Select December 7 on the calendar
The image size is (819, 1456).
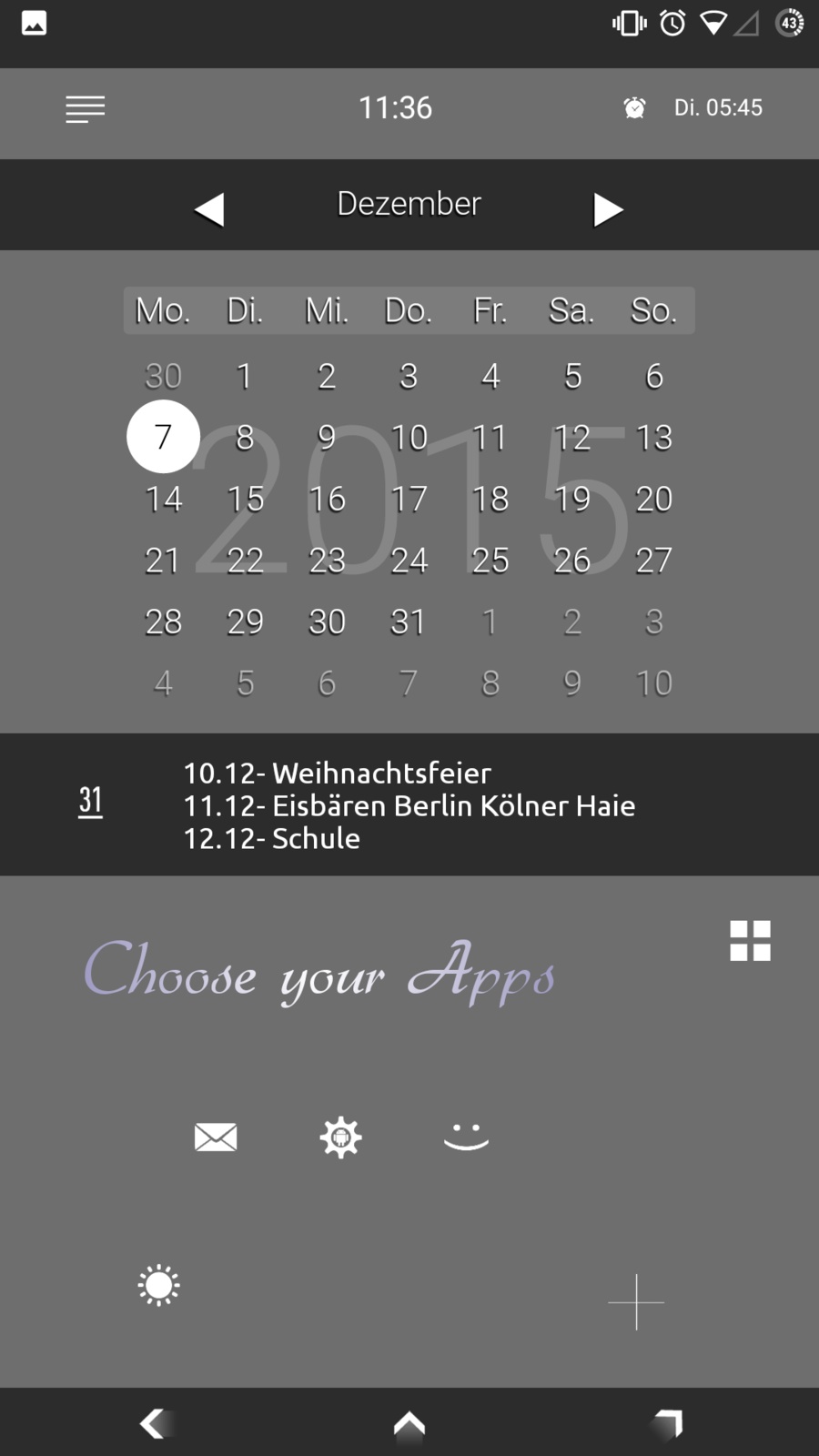pyautogui.click(x=163, y=437)
